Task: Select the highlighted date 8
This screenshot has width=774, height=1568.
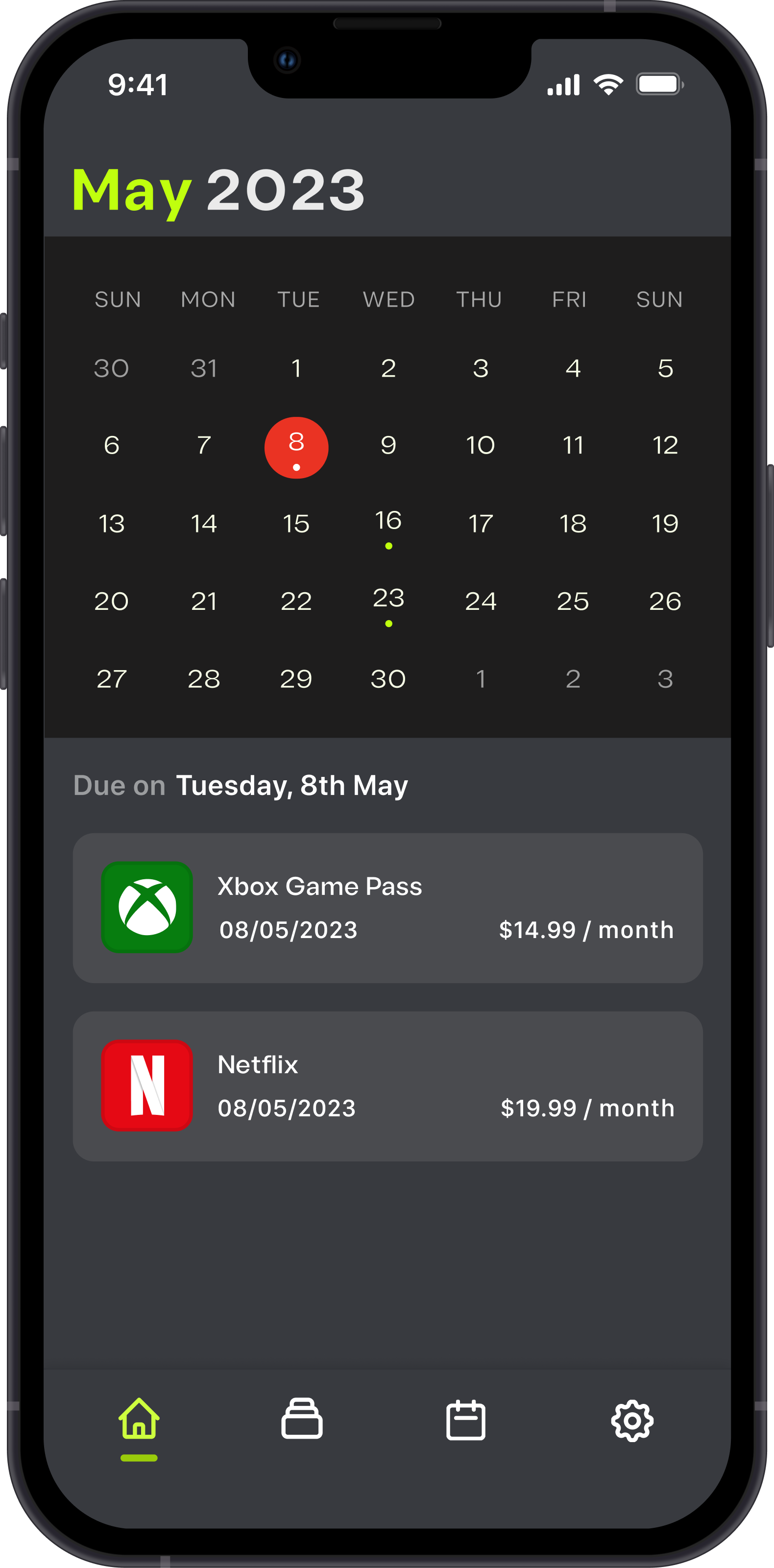Action: click(296, 447)
